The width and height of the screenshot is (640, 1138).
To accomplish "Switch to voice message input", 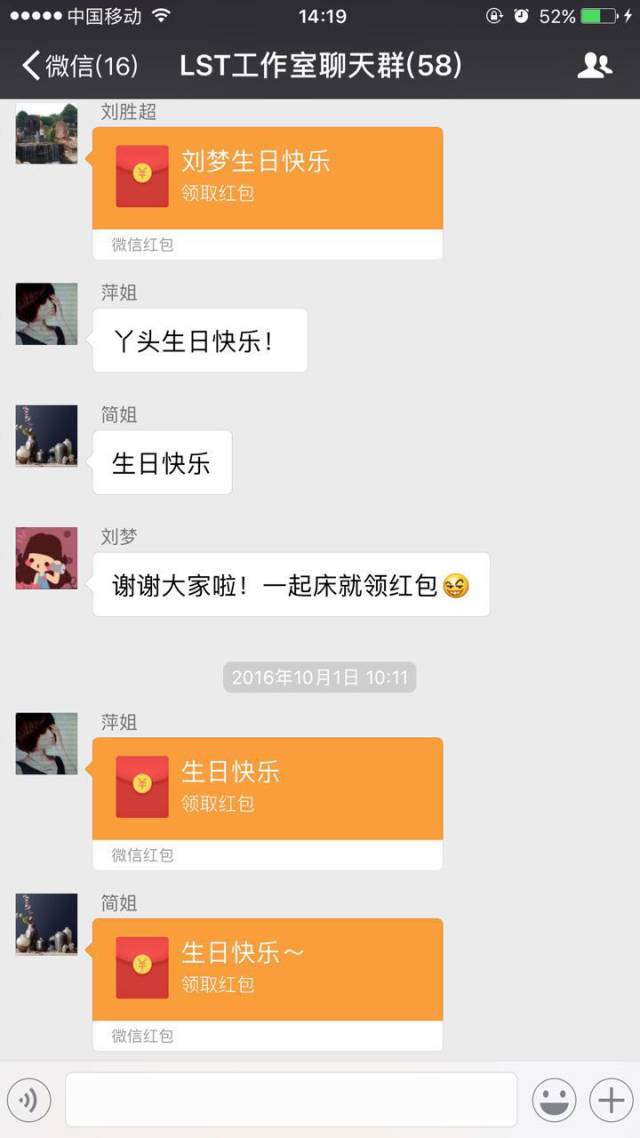I will tap(29, 1100).
